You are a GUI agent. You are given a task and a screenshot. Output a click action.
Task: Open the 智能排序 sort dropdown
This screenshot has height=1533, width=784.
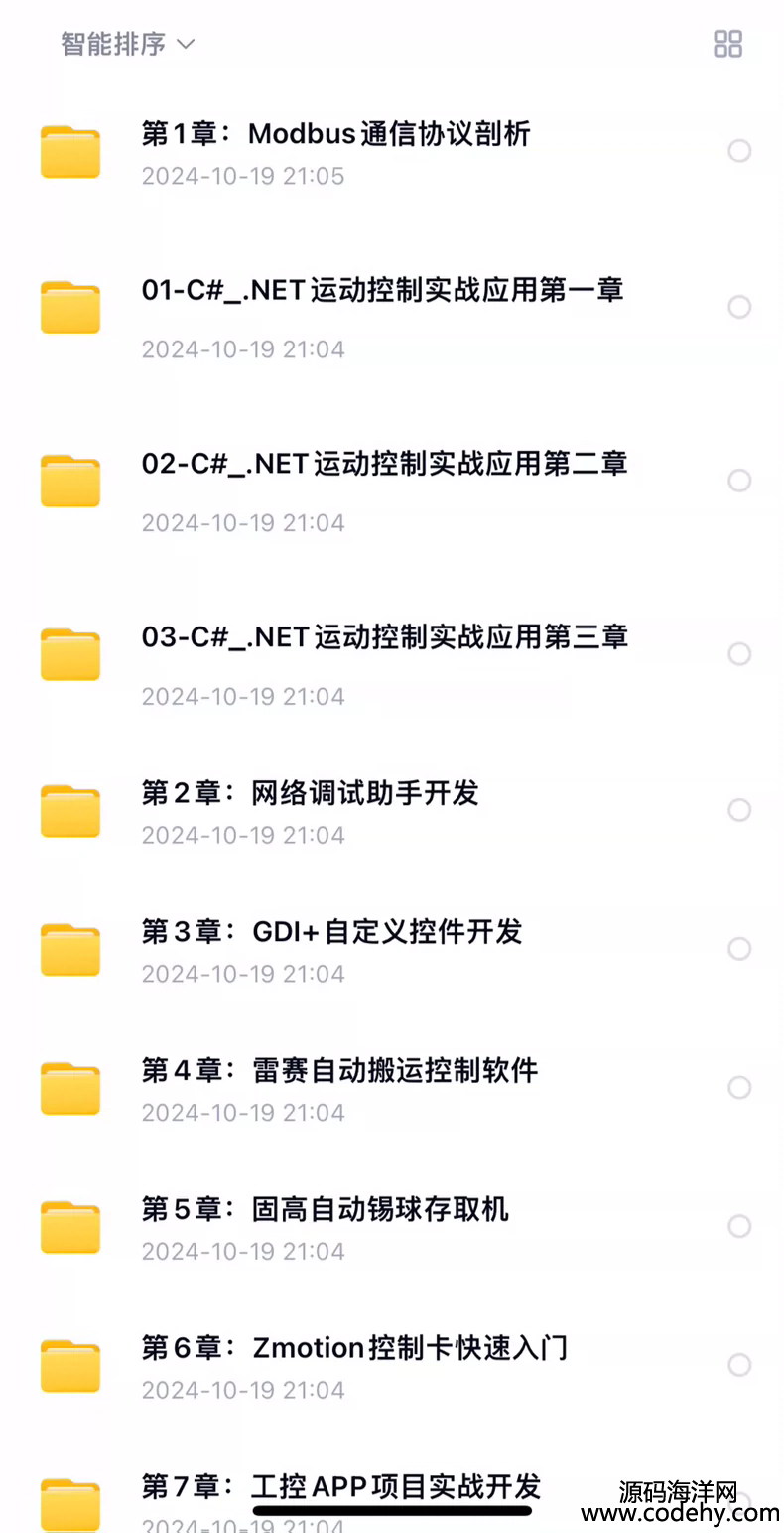point(127,44)
